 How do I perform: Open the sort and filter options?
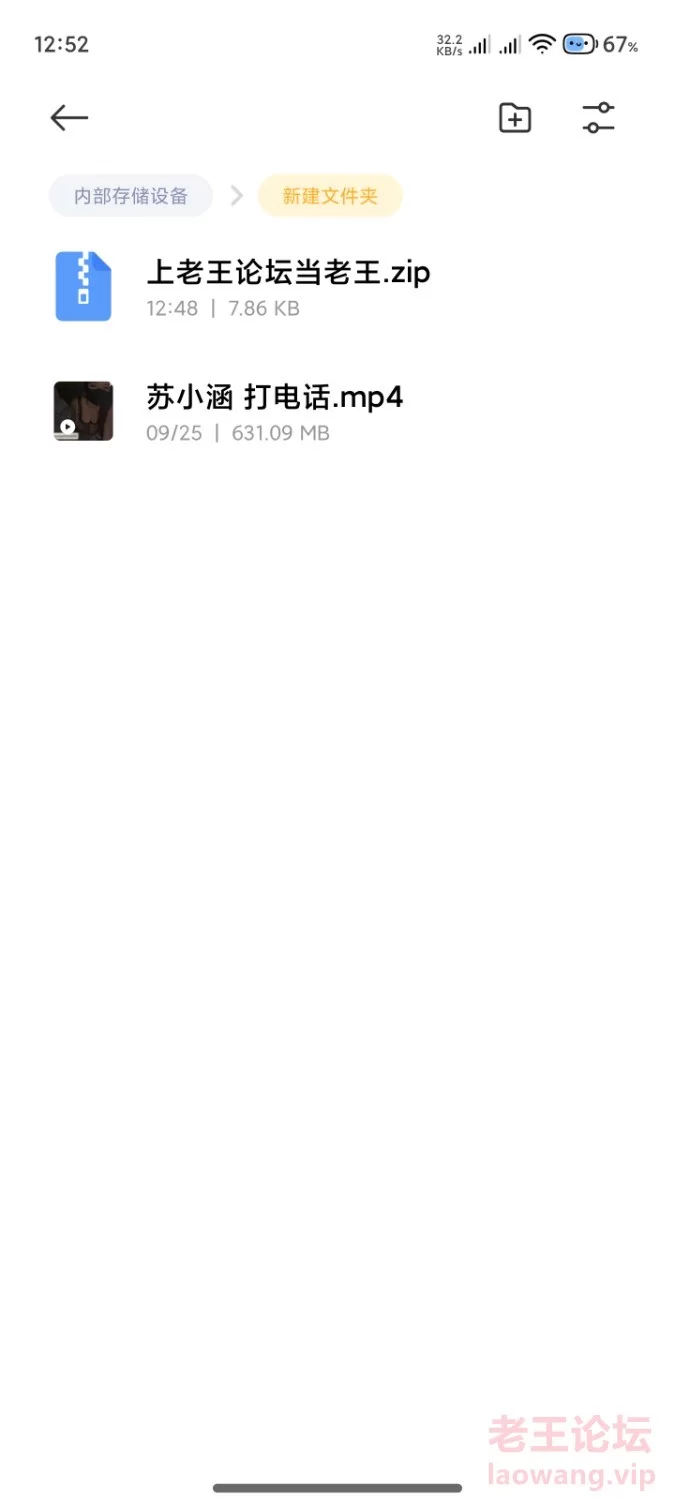(x=598, y=118)
